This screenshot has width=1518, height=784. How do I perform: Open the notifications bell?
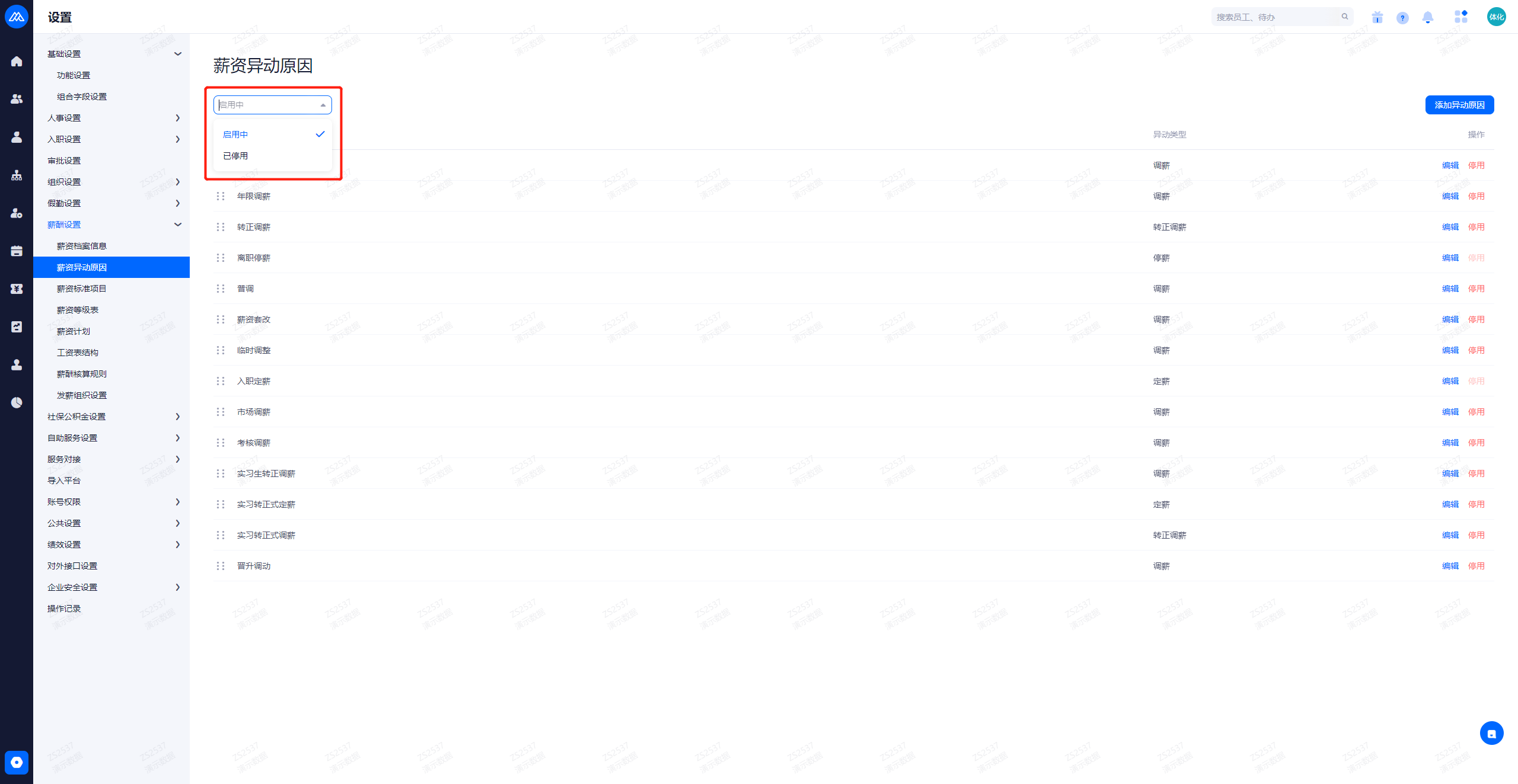[1427, 18]
